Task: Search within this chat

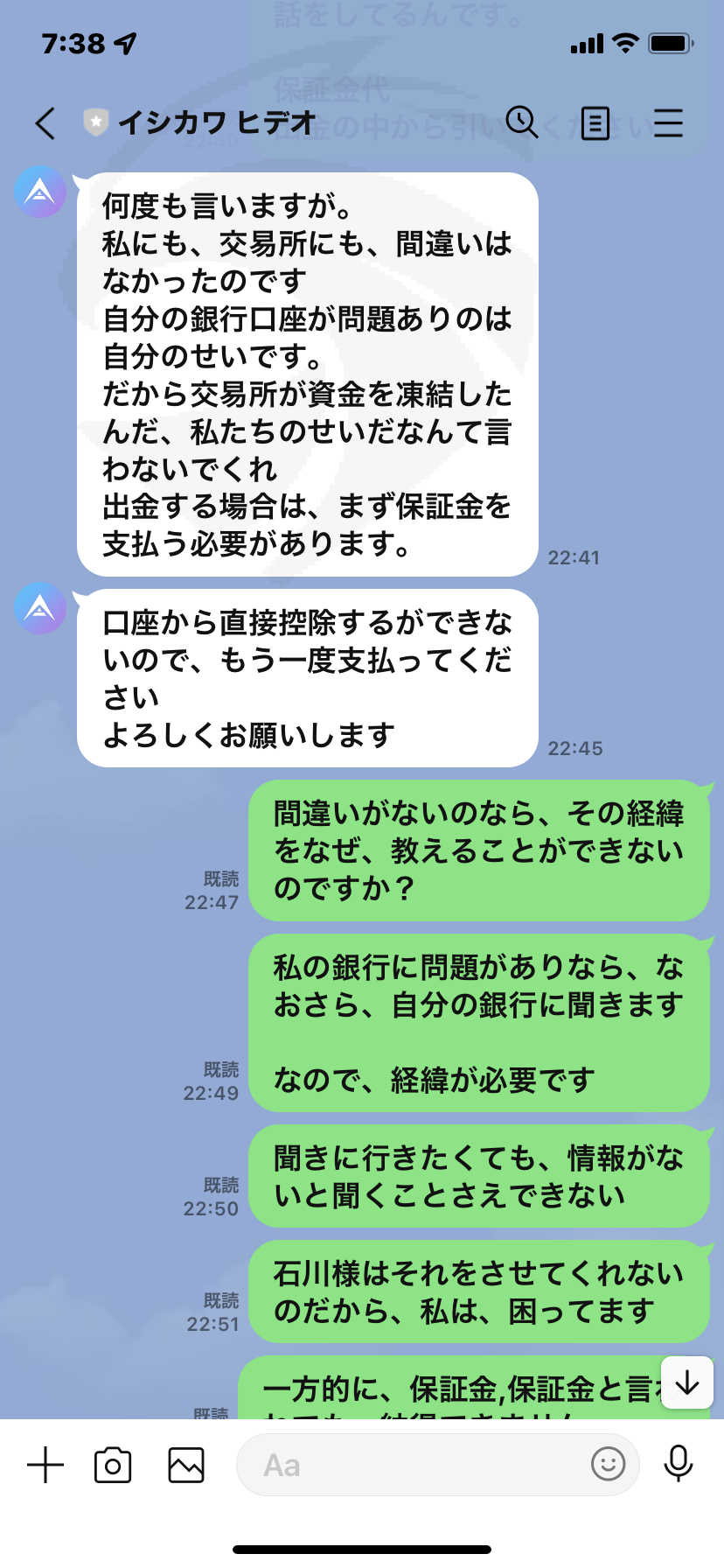Action: pos(522,122)
